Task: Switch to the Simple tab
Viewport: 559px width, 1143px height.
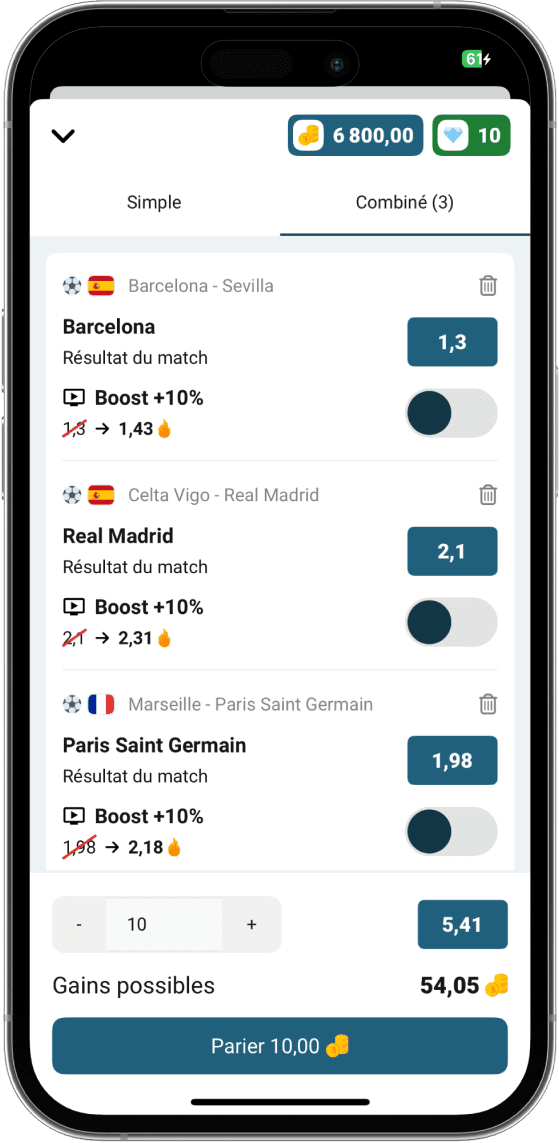Action: tap(155, 203)
